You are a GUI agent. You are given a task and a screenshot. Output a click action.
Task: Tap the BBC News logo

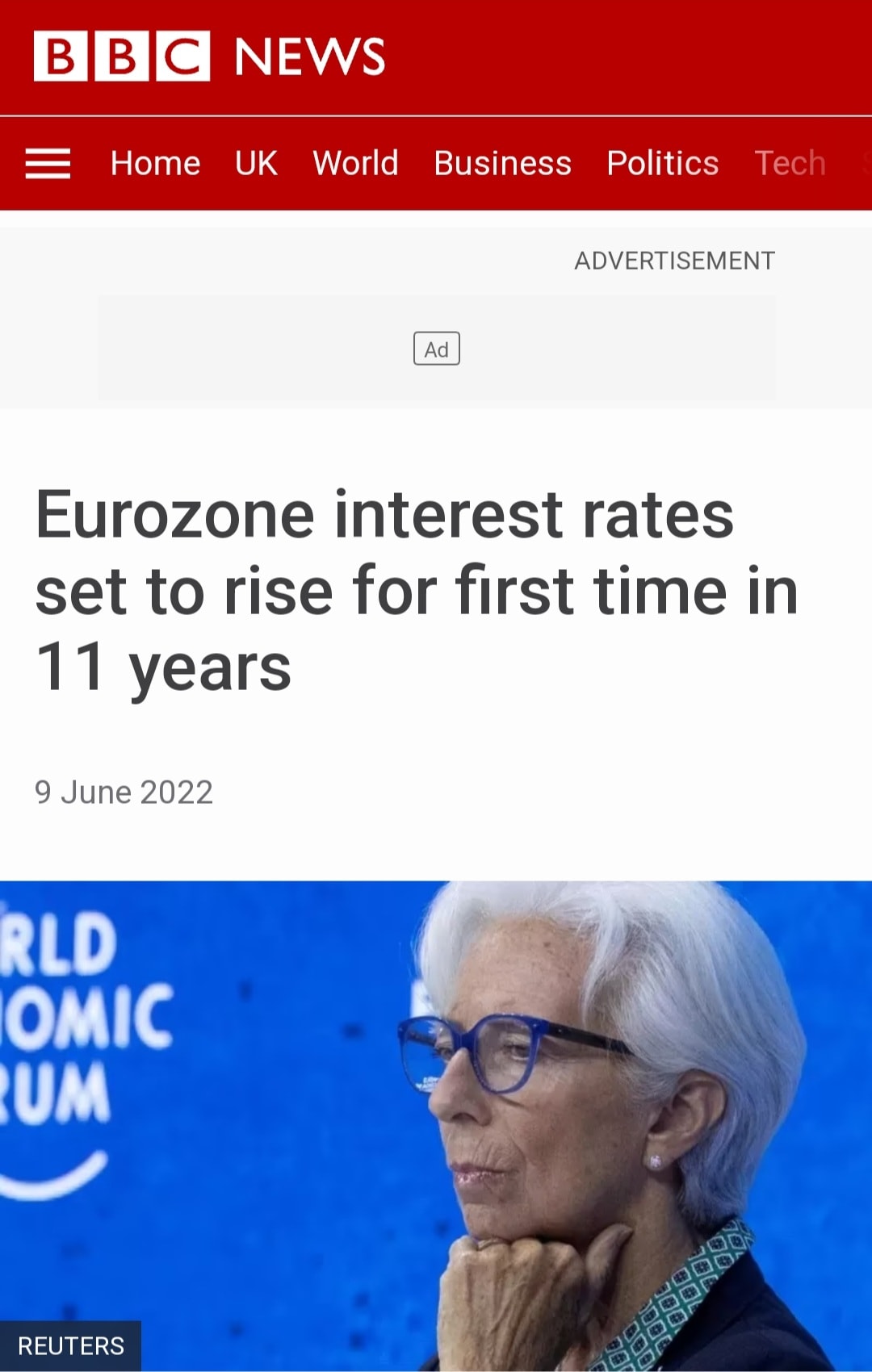tap(209, 56)
